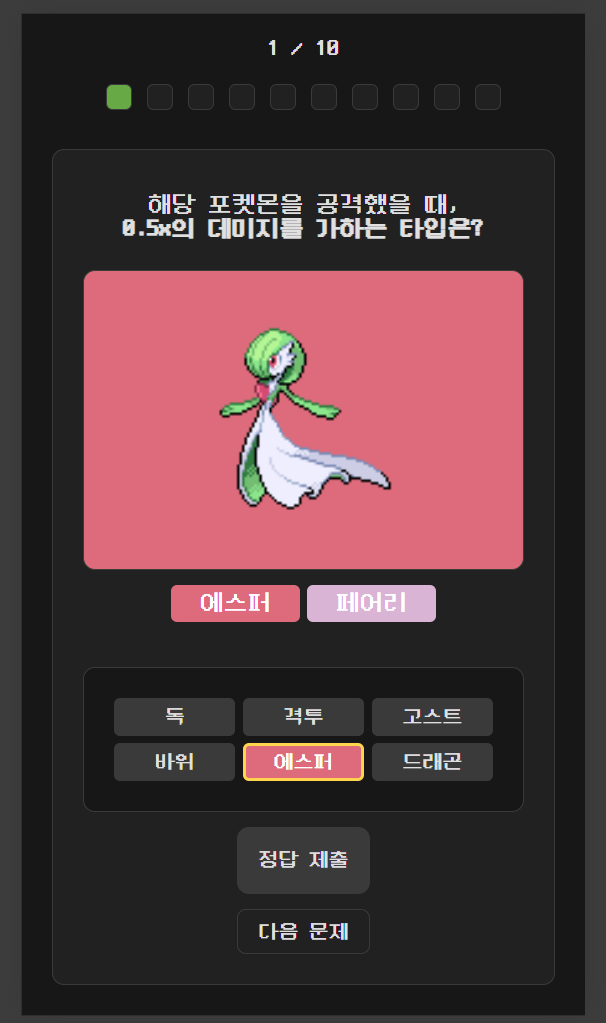
Task: Go to next question via 다음 문제
Action: 303,931
